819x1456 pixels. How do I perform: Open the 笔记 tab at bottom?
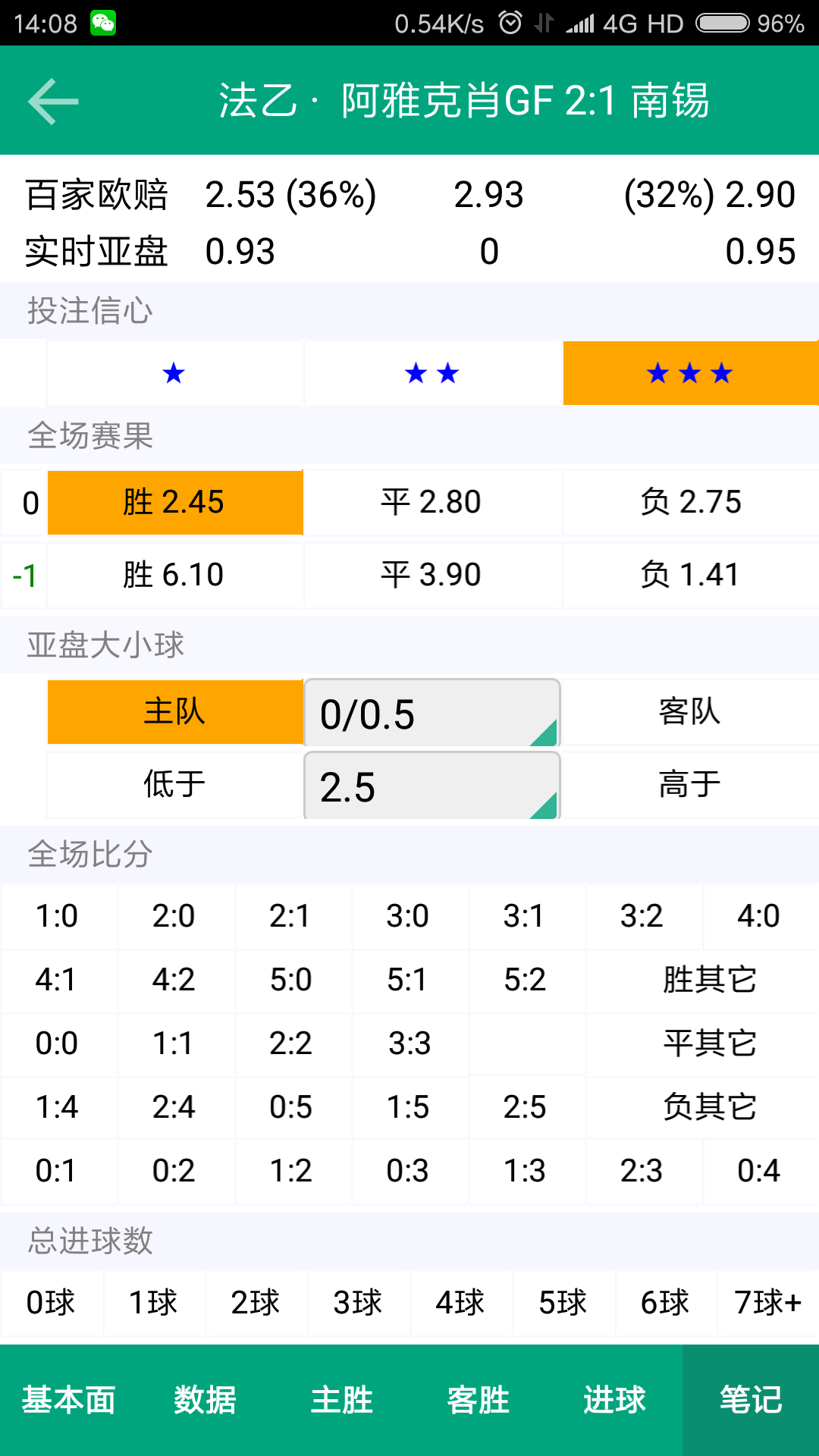coord(750,1401)
